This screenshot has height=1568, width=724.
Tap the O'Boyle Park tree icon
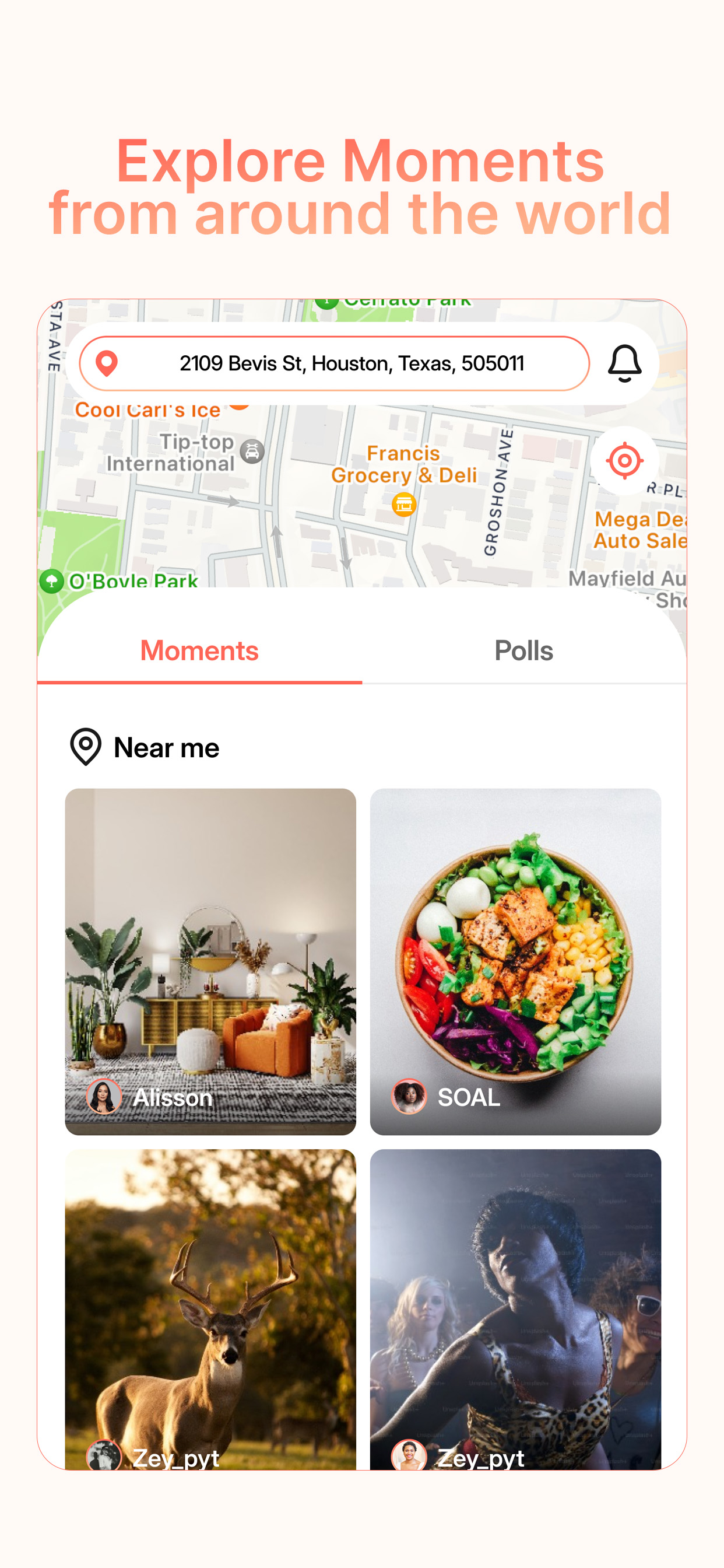coord(52,579)
